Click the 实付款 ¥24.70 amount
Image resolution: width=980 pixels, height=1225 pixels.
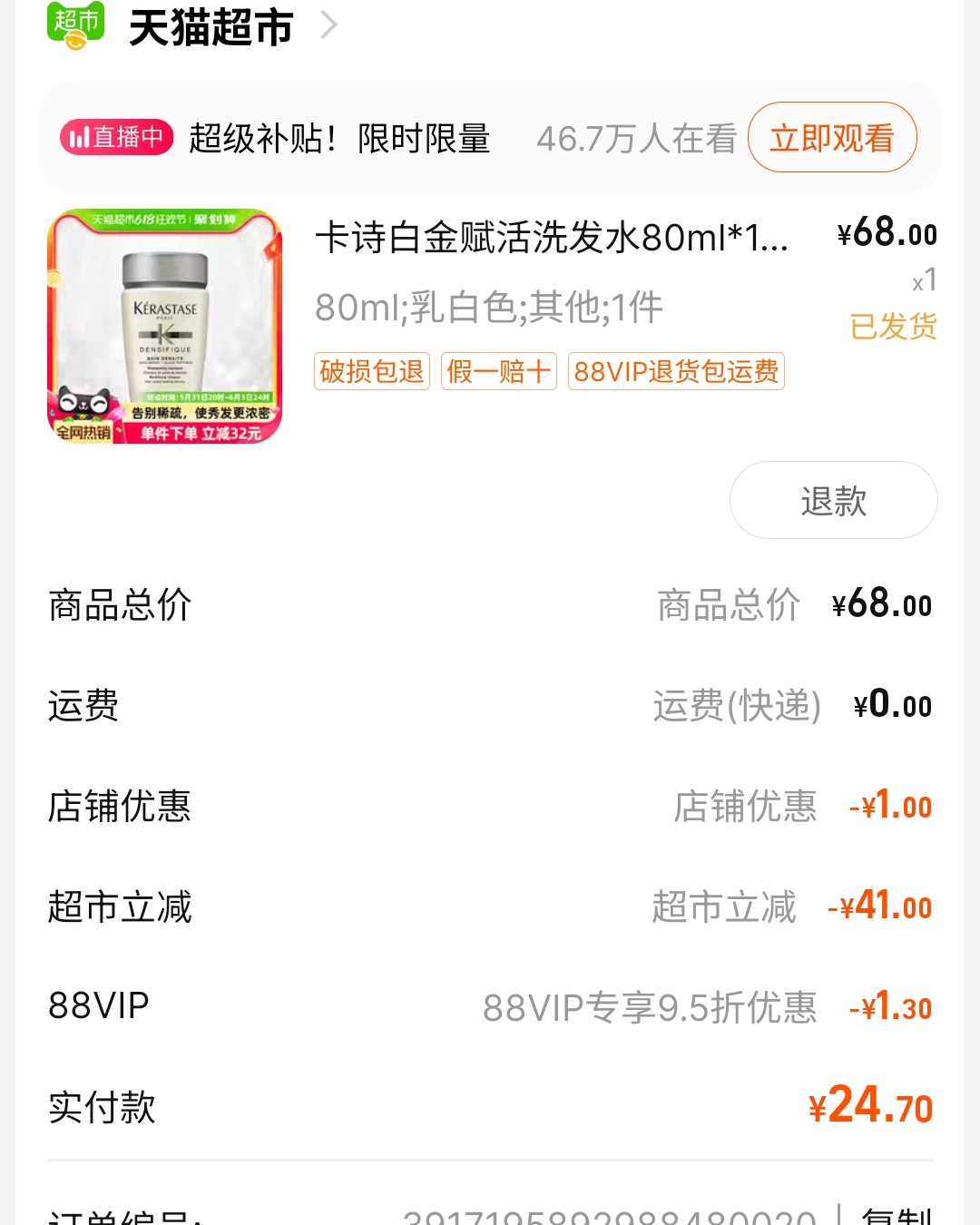(x=869, y=1105)
